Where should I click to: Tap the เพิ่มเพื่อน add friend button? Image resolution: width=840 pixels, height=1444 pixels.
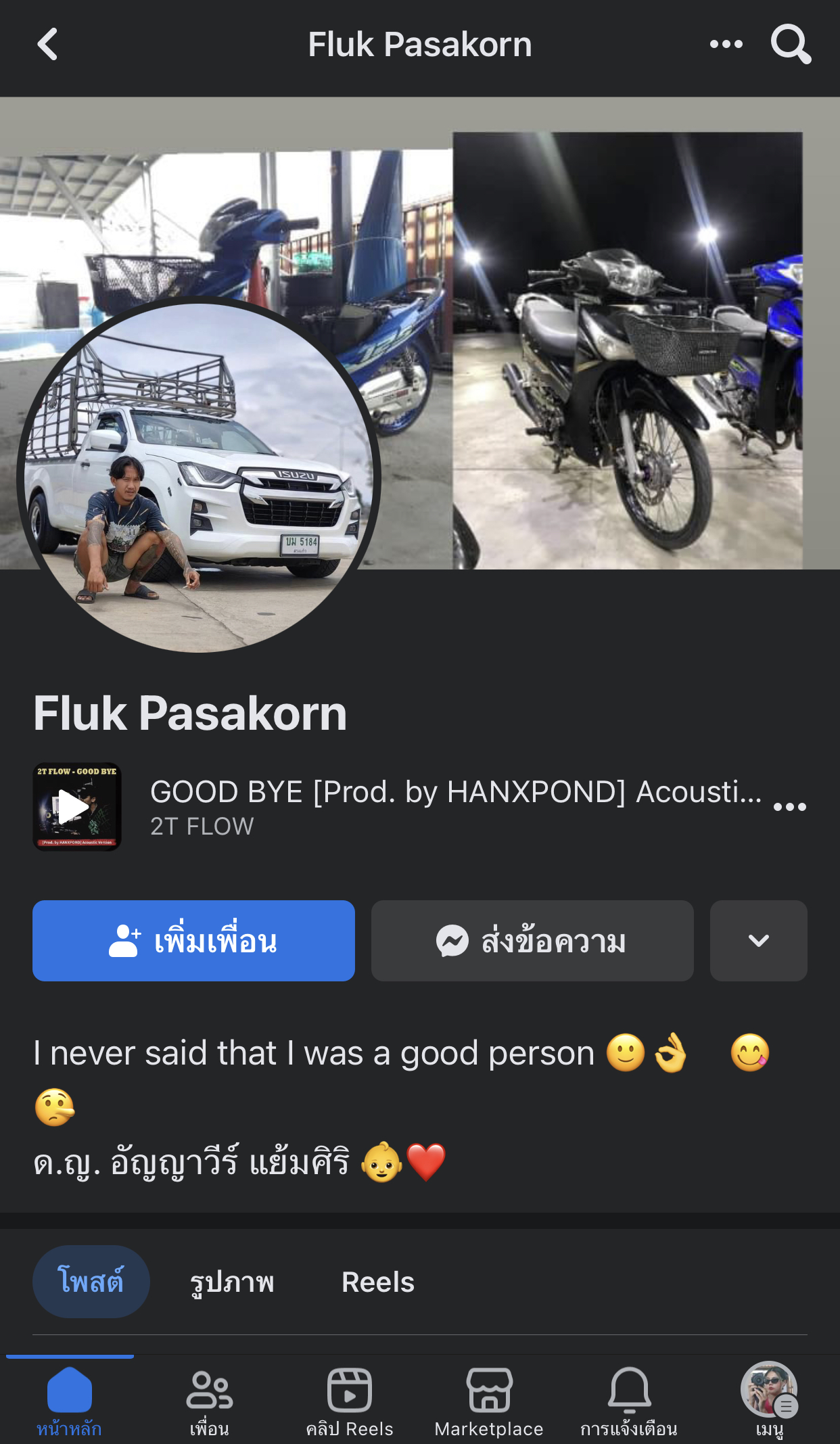pyautogui.click(x=193, y=941)
